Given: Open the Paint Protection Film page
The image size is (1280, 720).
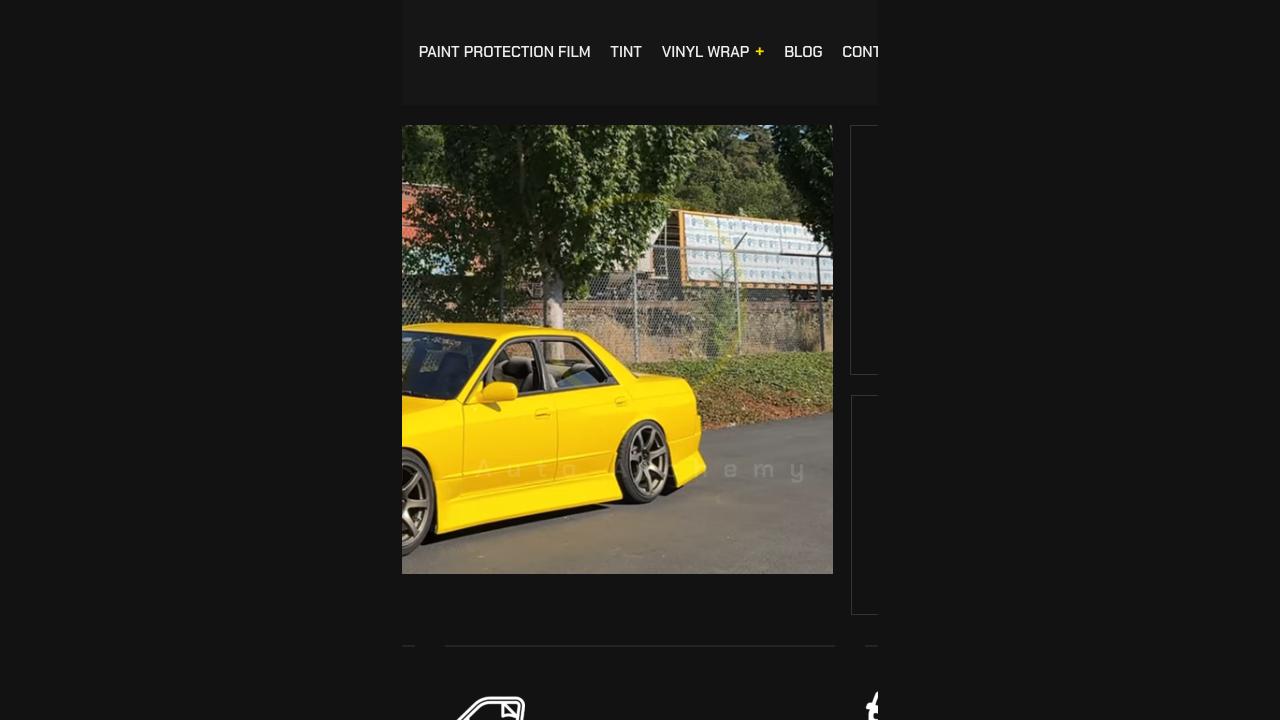Looking at the screenshot, I should pos(504,52).
